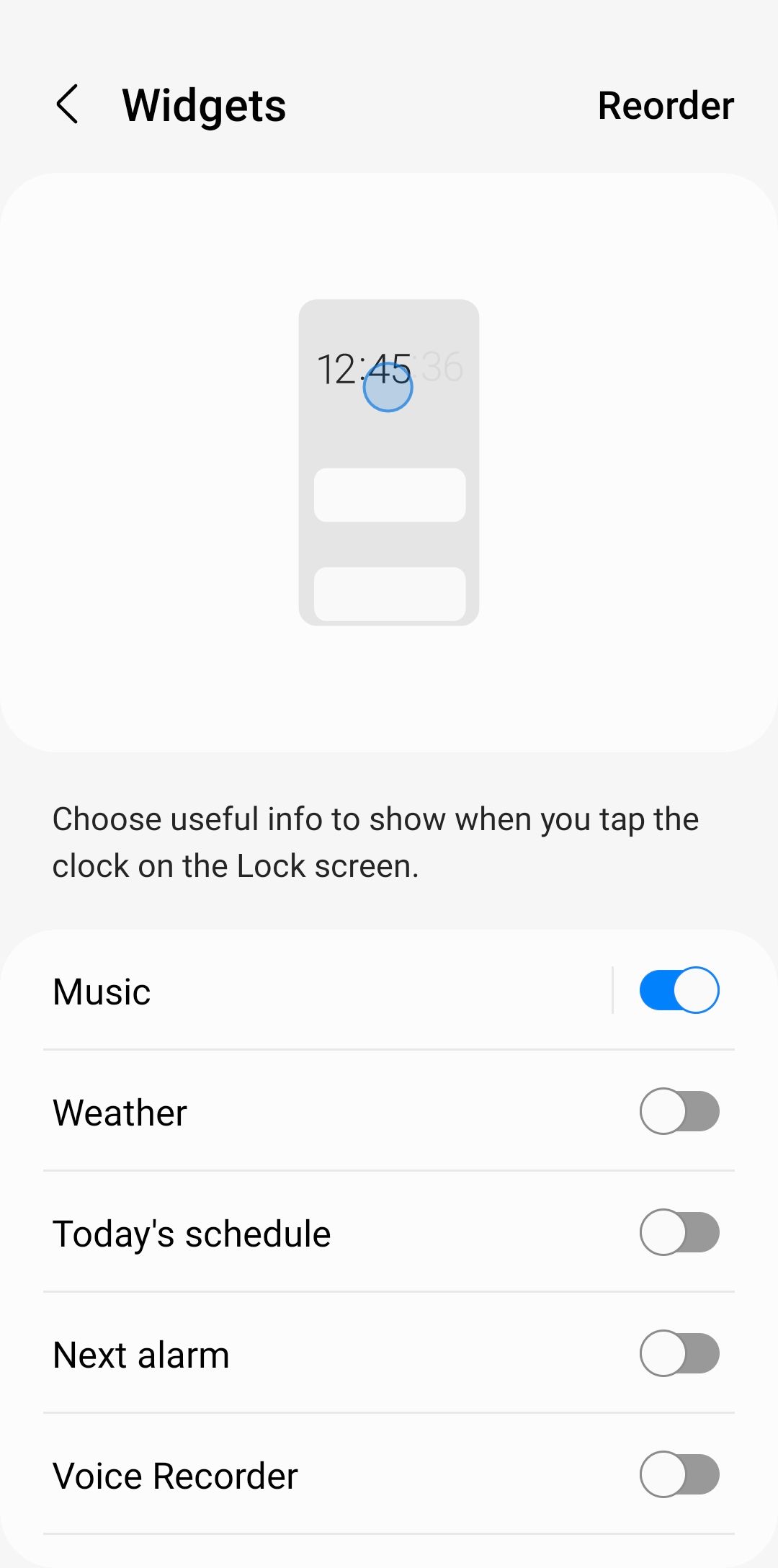
Task: Tap Reorder to rearrange widgets
Action: pyautogui.click(x=666, y=106)
